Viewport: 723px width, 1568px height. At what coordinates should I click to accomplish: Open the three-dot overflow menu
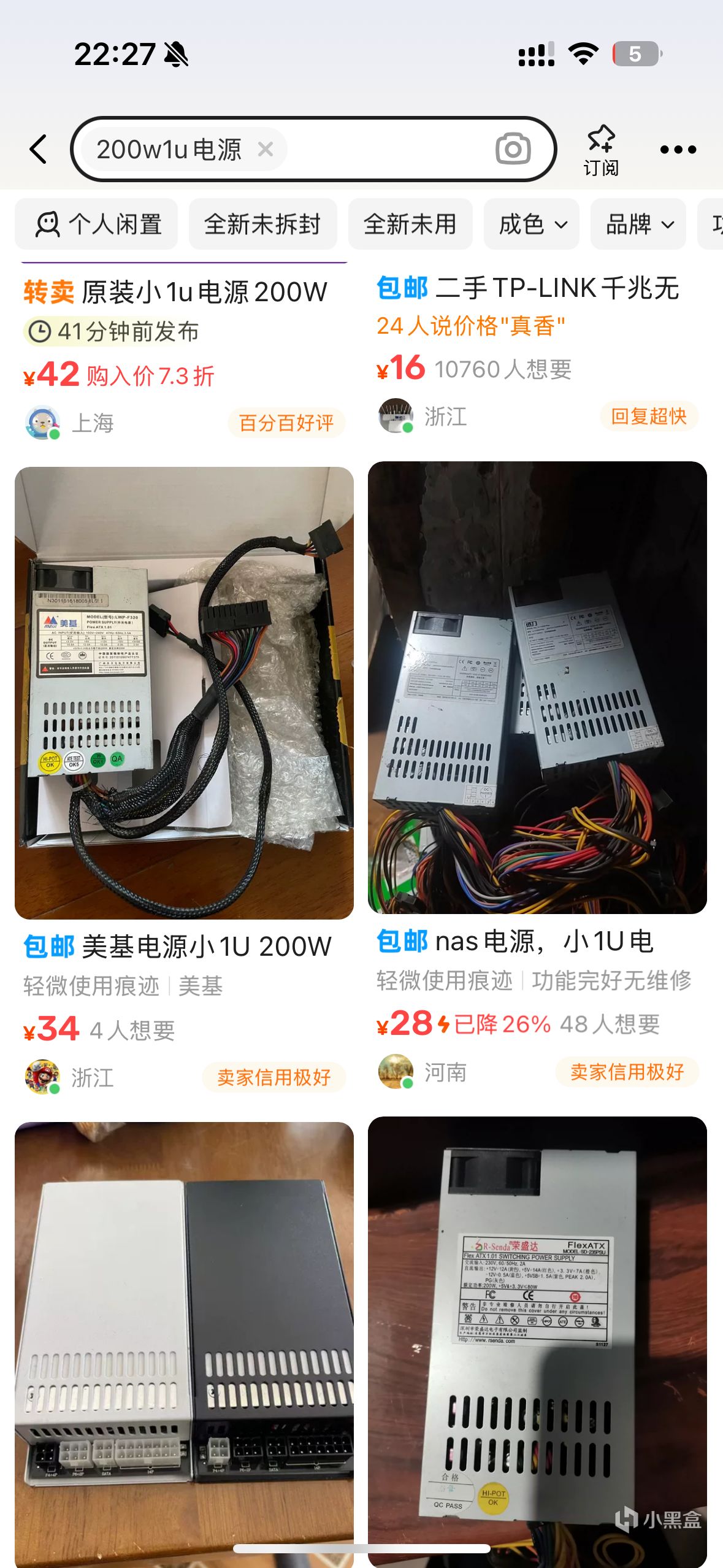(x=678, y=150)
